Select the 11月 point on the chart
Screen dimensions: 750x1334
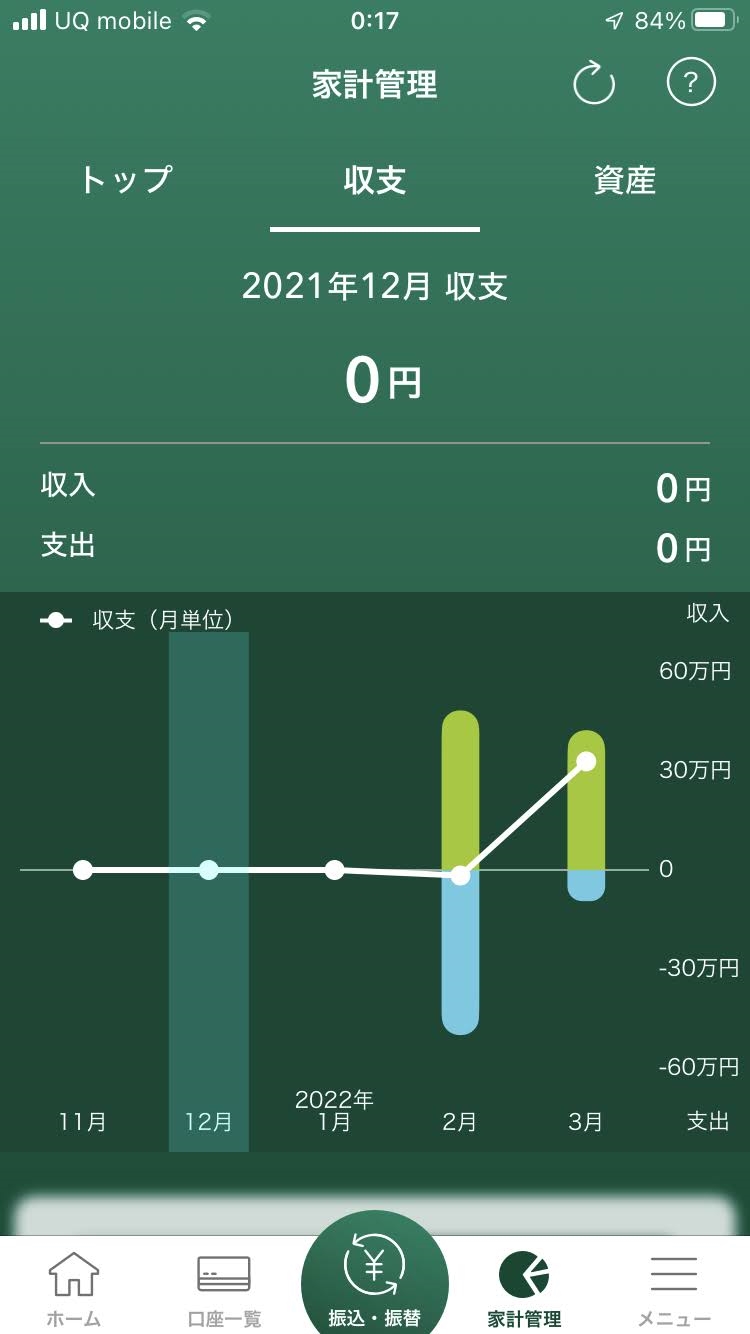pos(83,870)
